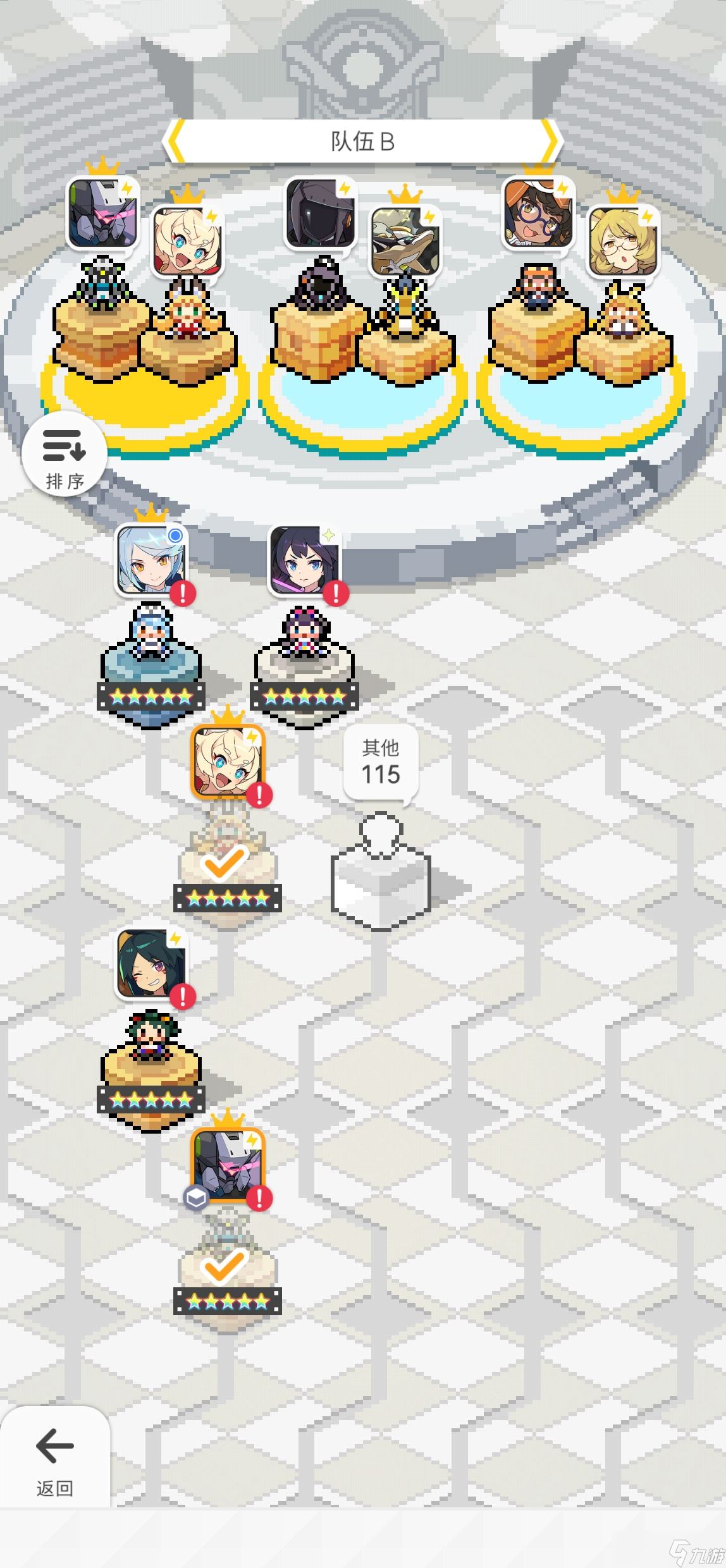Switch to the previous team with the left arrow
Image resolution: width=726 pixels, height=1568 pixels.
tap(175, 141)
